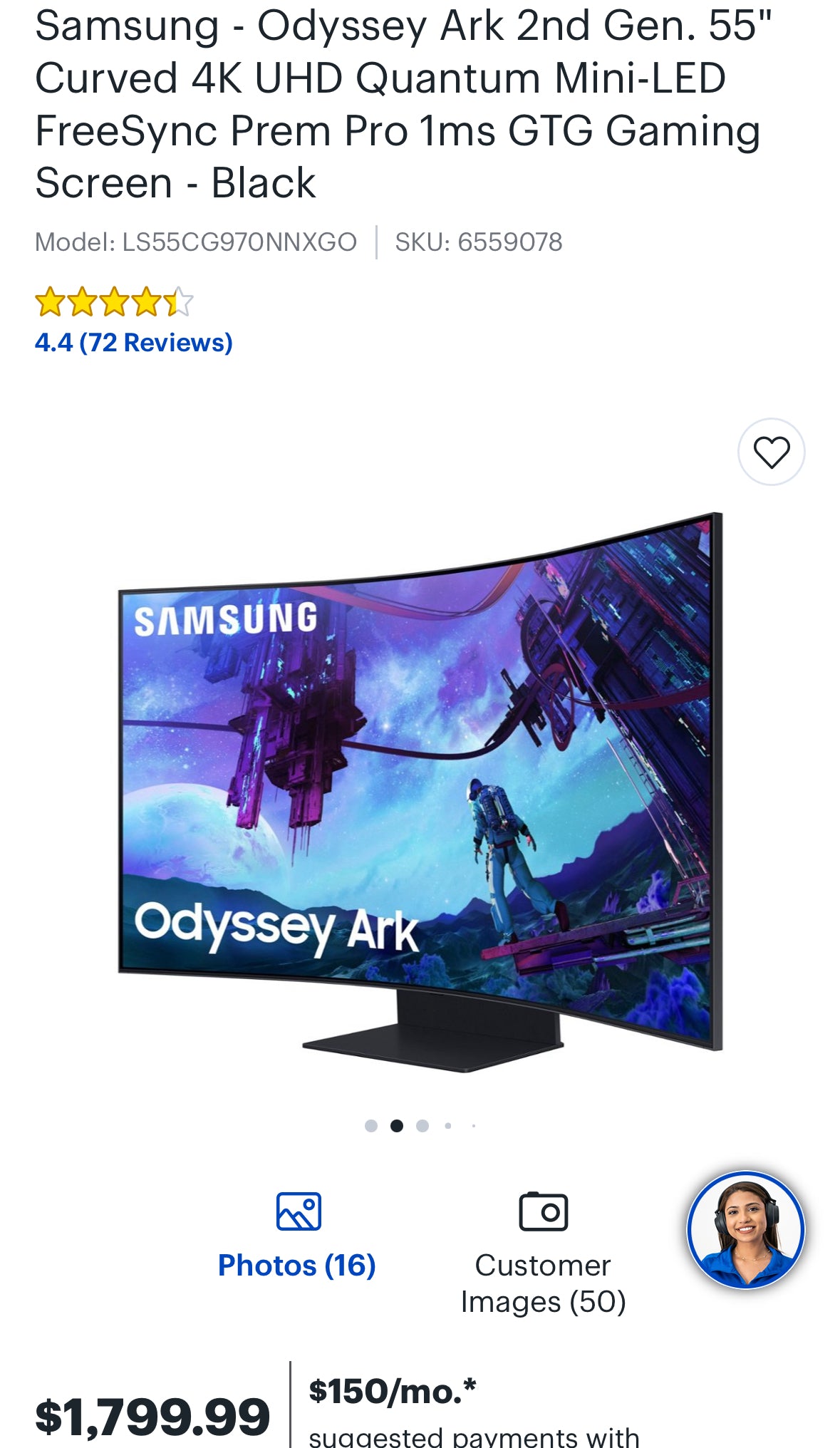Open the 4.4 (72 Reviews) link
840x1448 pixels.
click(x=133, y=343)
